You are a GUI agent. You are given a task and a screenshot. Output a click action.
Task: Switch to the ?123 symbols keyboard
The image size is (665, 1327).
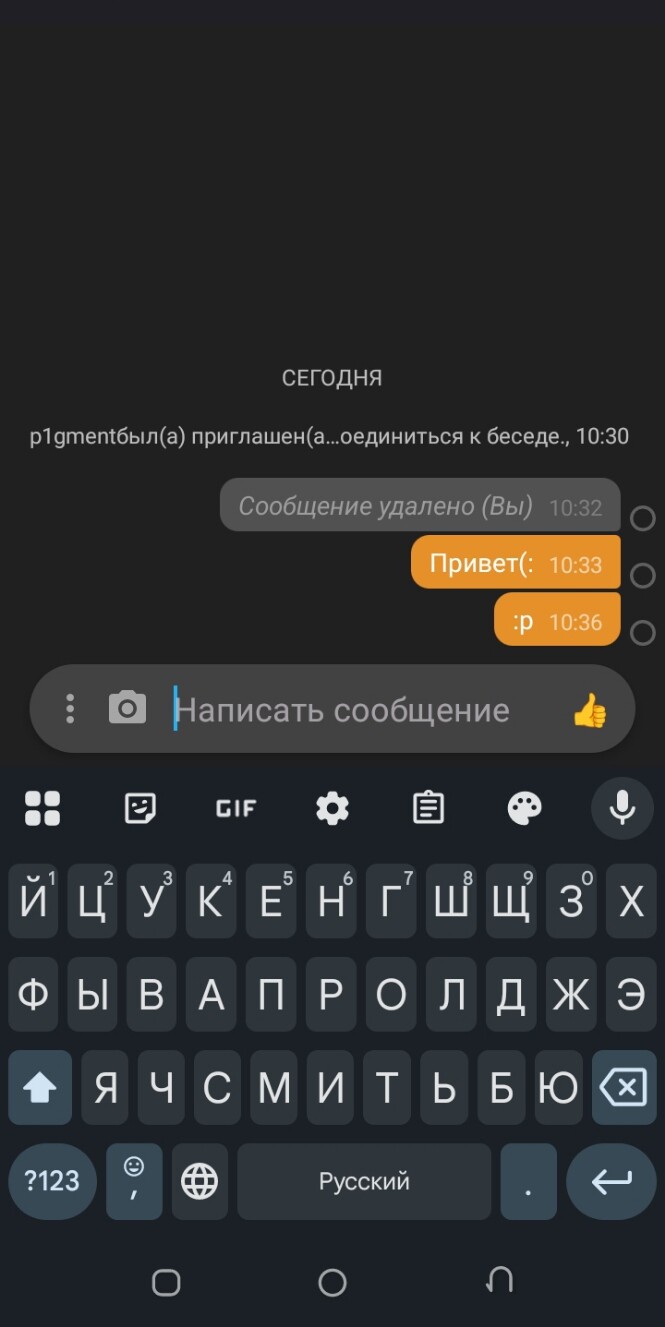(52, 1181)
